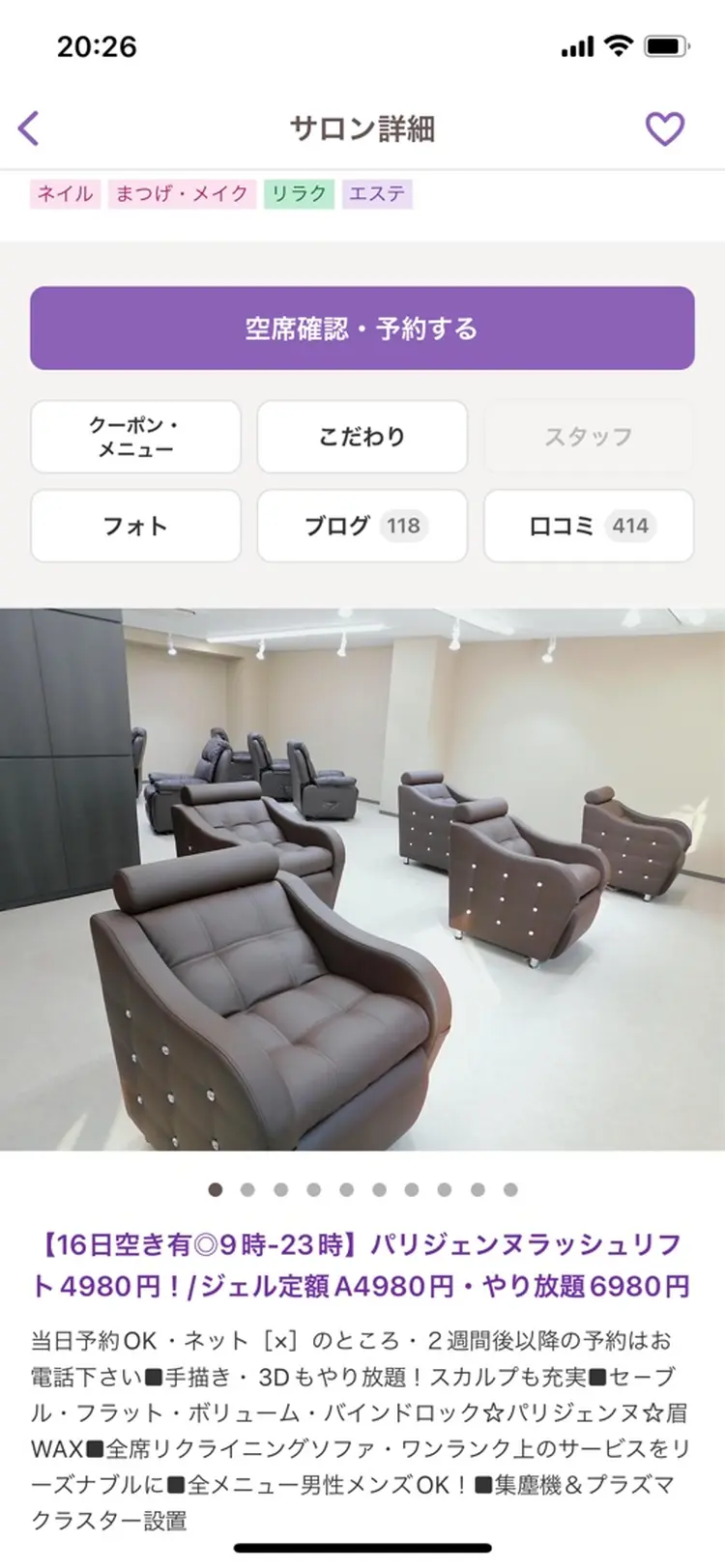The height and width of the screenshot is (1568, 725).
Task: Switch to サロン詳細 header tab
Action: pos(362,128)
